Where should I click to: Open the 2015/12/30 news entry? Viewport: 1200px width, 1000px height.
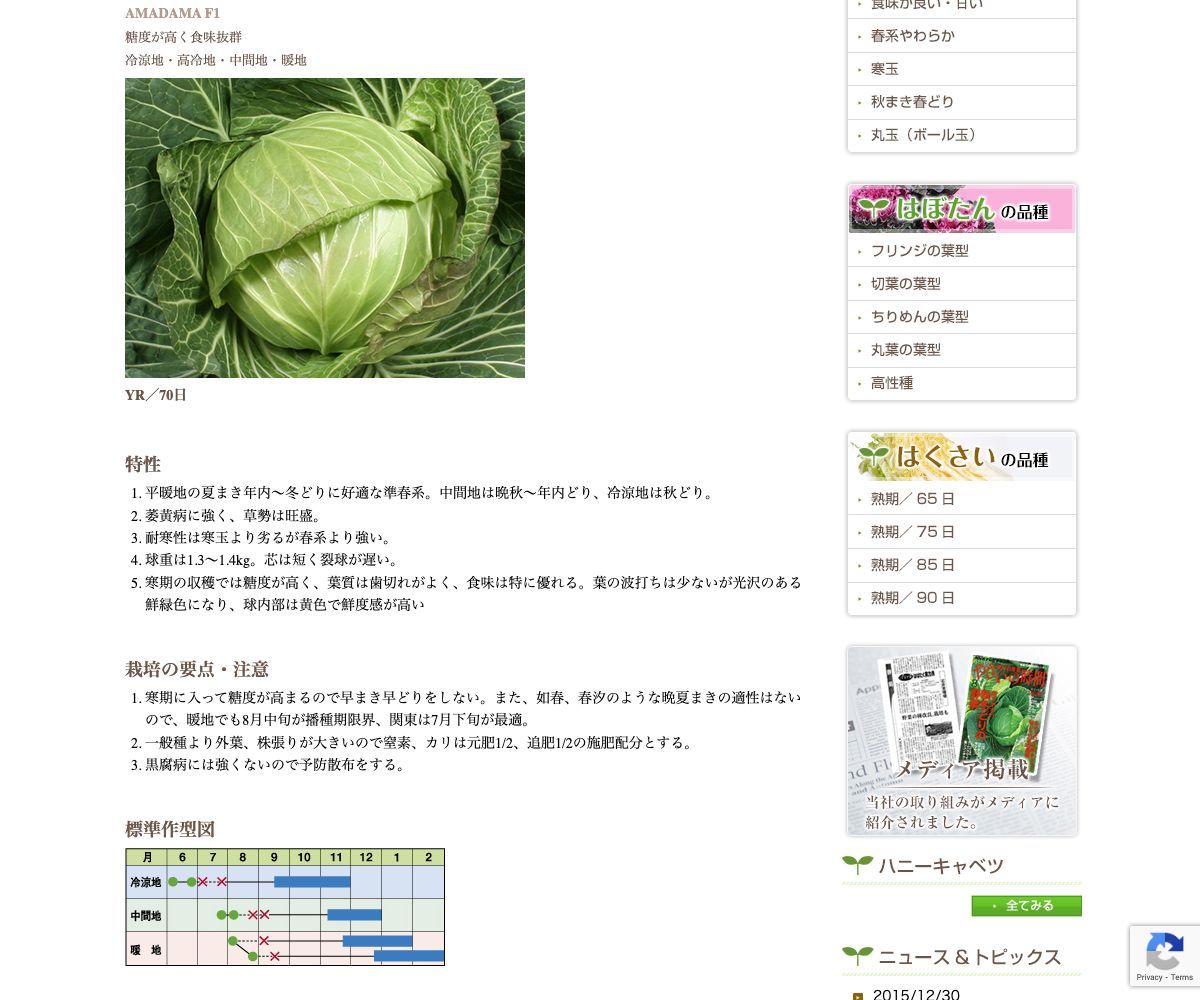pyautogui.click(x=915, y=994)
